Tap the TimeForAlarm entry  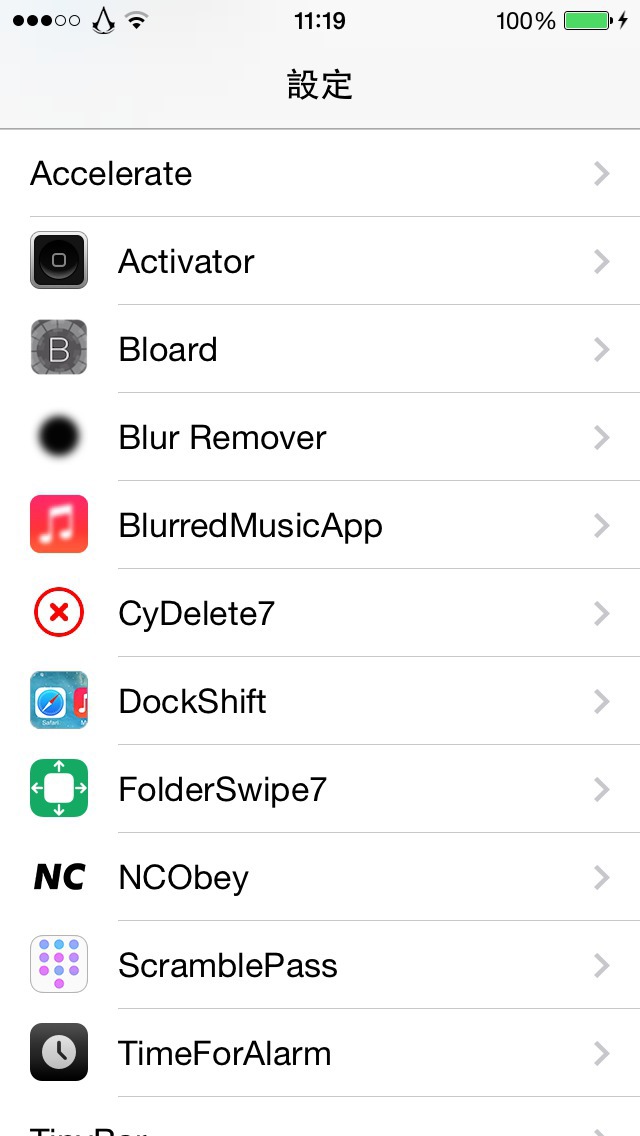[320, 1053]
